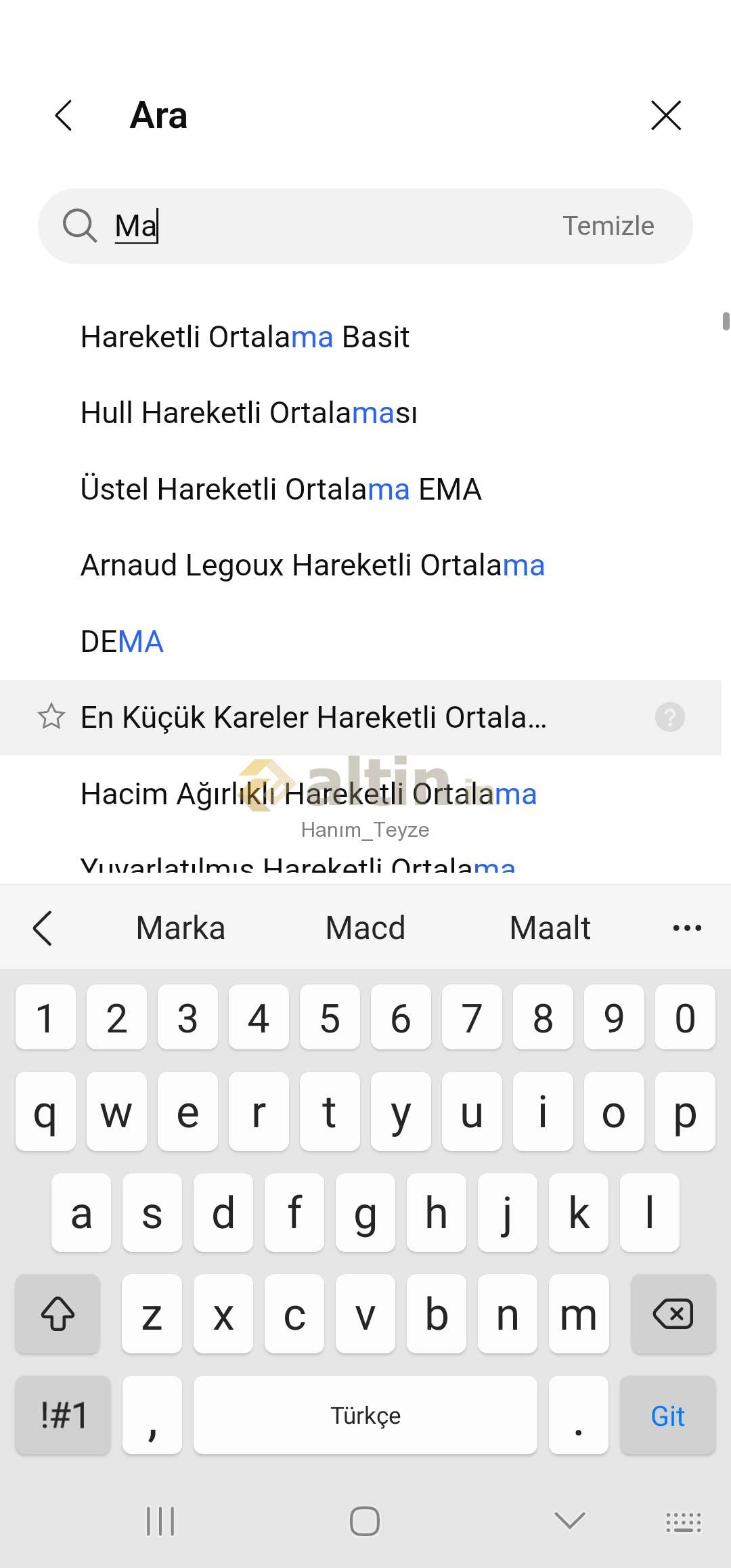Insert keyboard suggestion Macd
Screen dimensions: 731x1568
point(365,928)
